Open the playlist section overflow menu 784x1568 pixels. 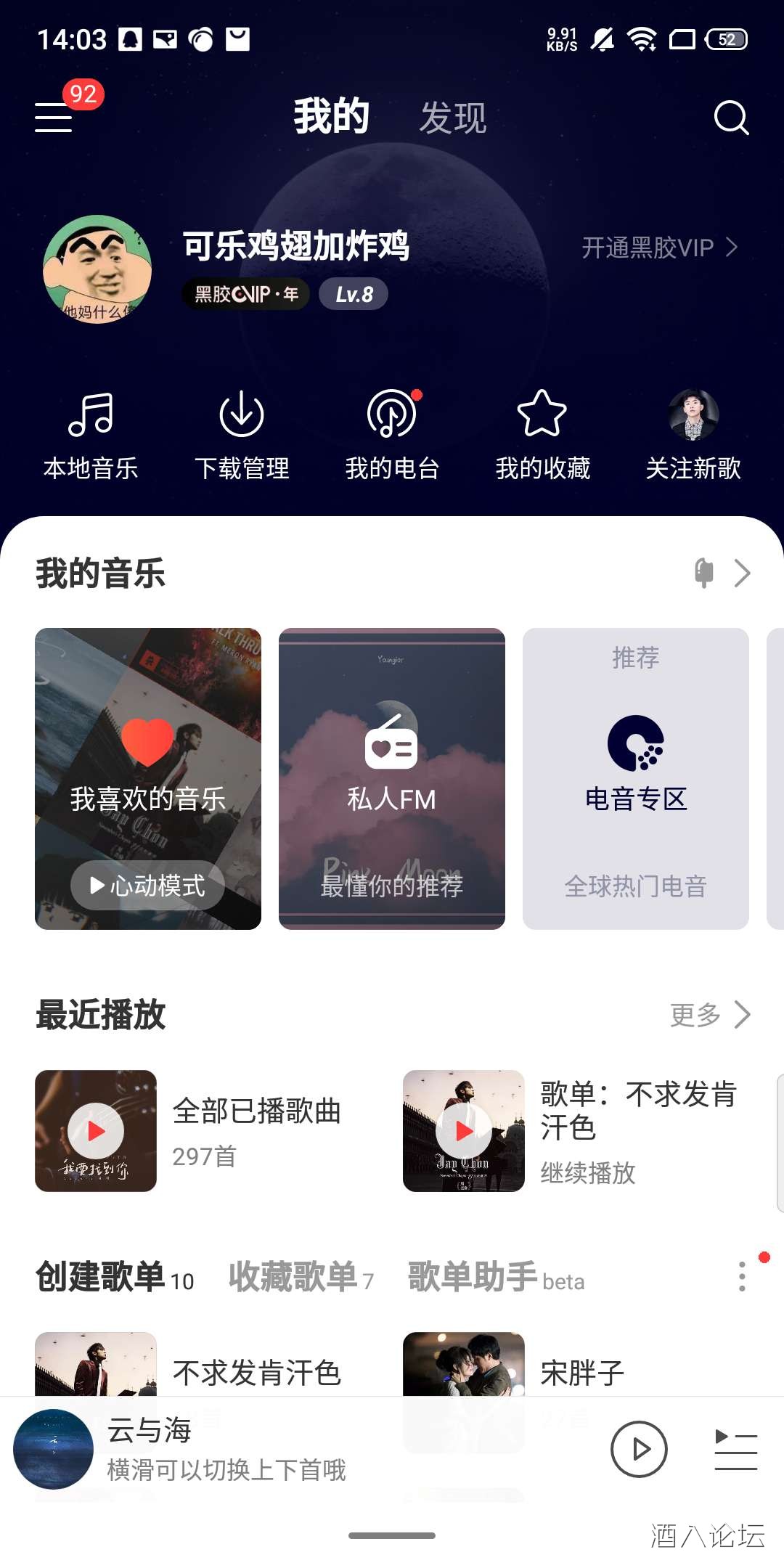742,1276
